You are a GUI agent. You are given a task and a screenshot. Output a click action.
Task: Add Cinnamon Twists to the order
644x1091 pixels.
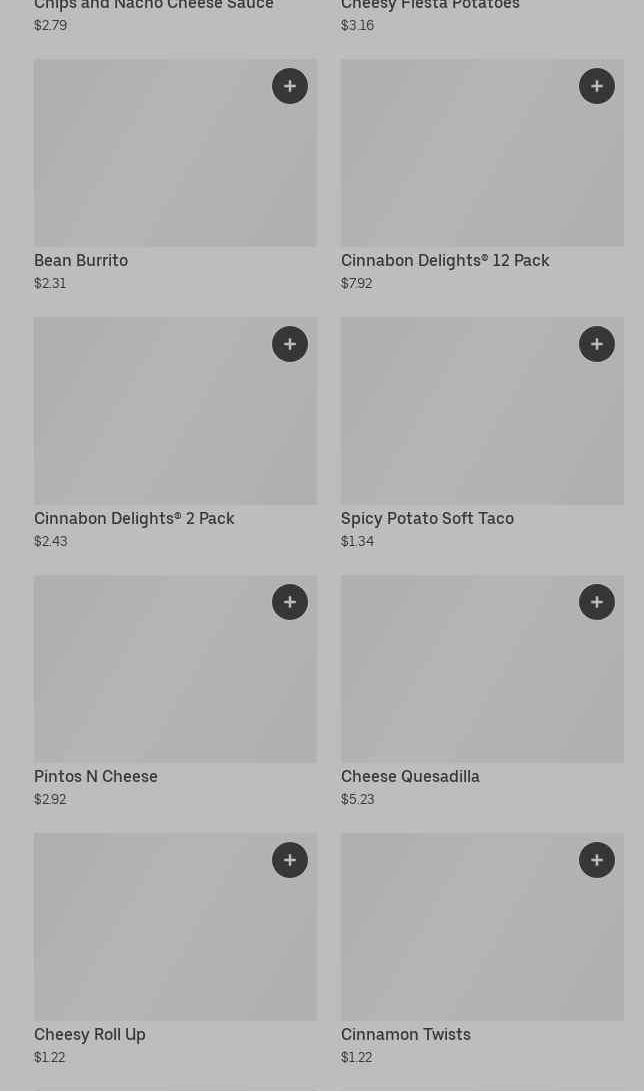597,860
